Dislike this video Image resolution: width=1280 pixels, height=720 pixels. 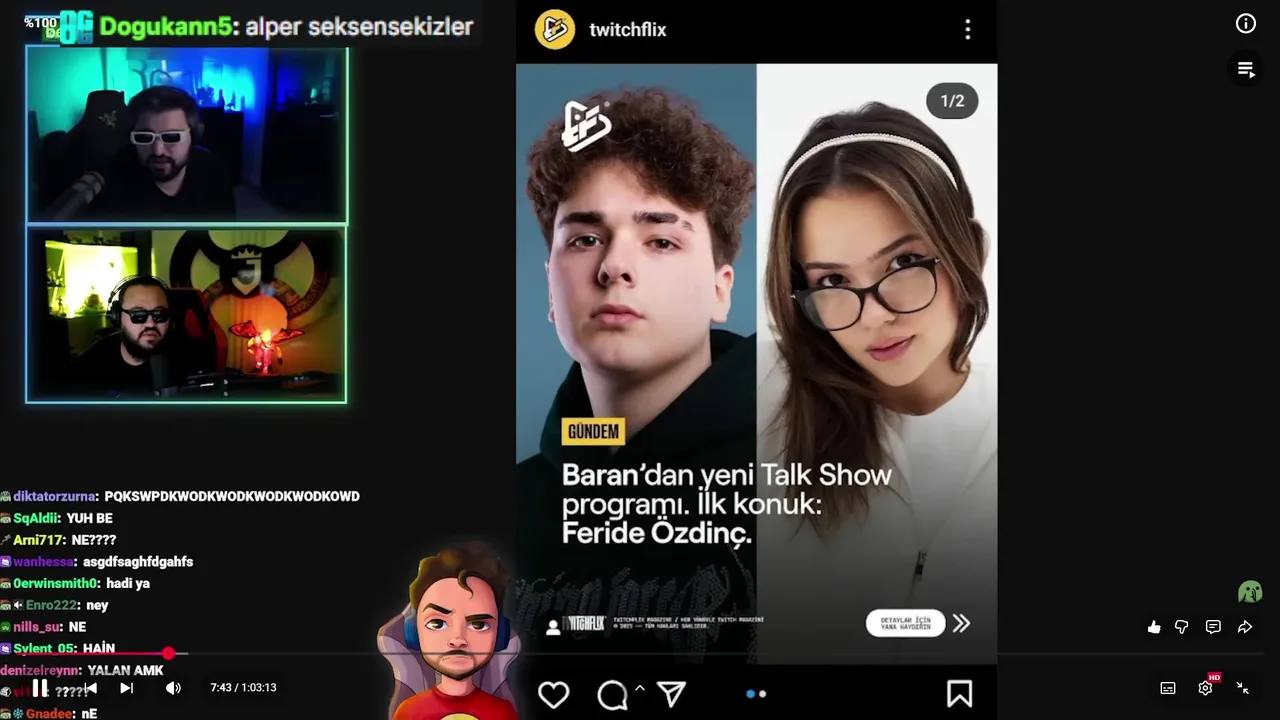[1182, 627]
